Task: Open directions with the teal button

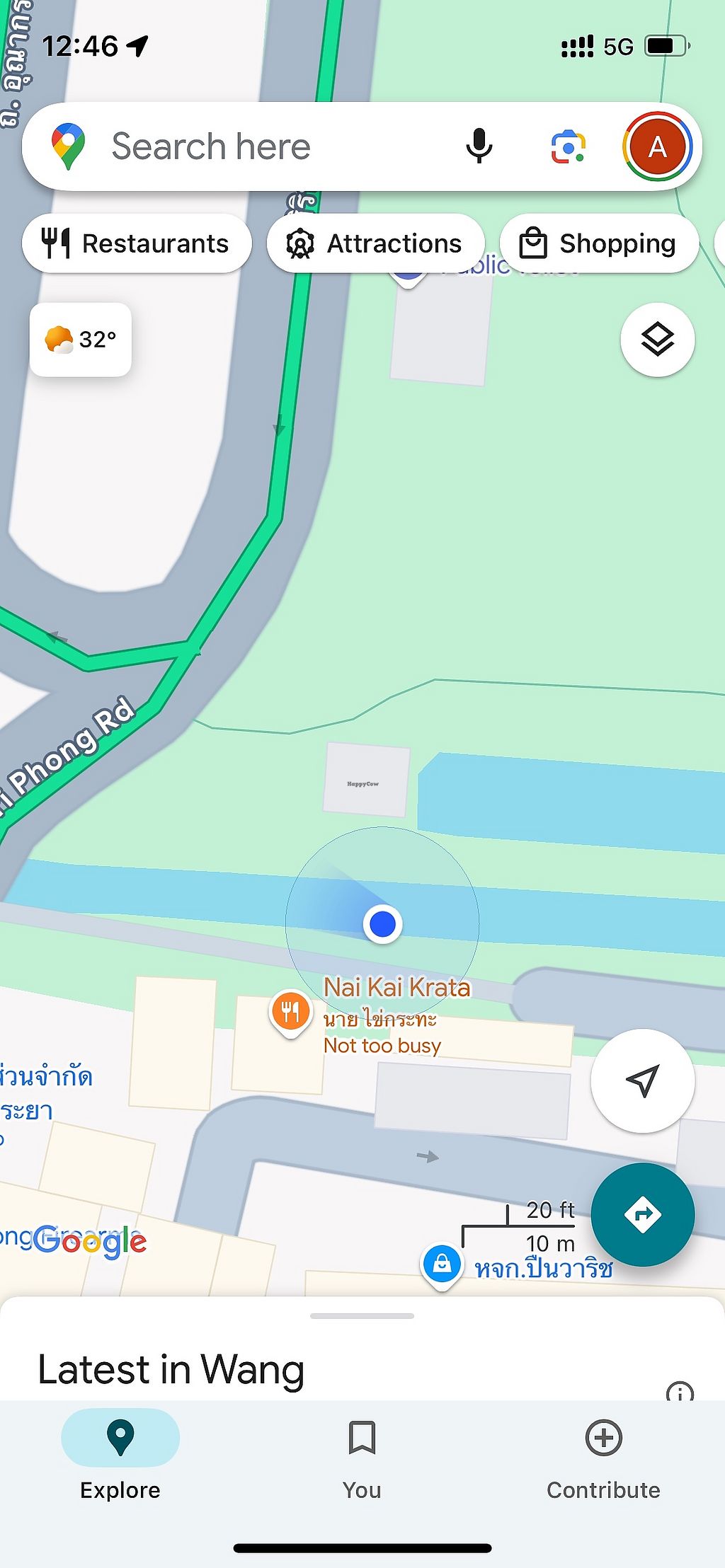Action: (x=642, y=1214)
